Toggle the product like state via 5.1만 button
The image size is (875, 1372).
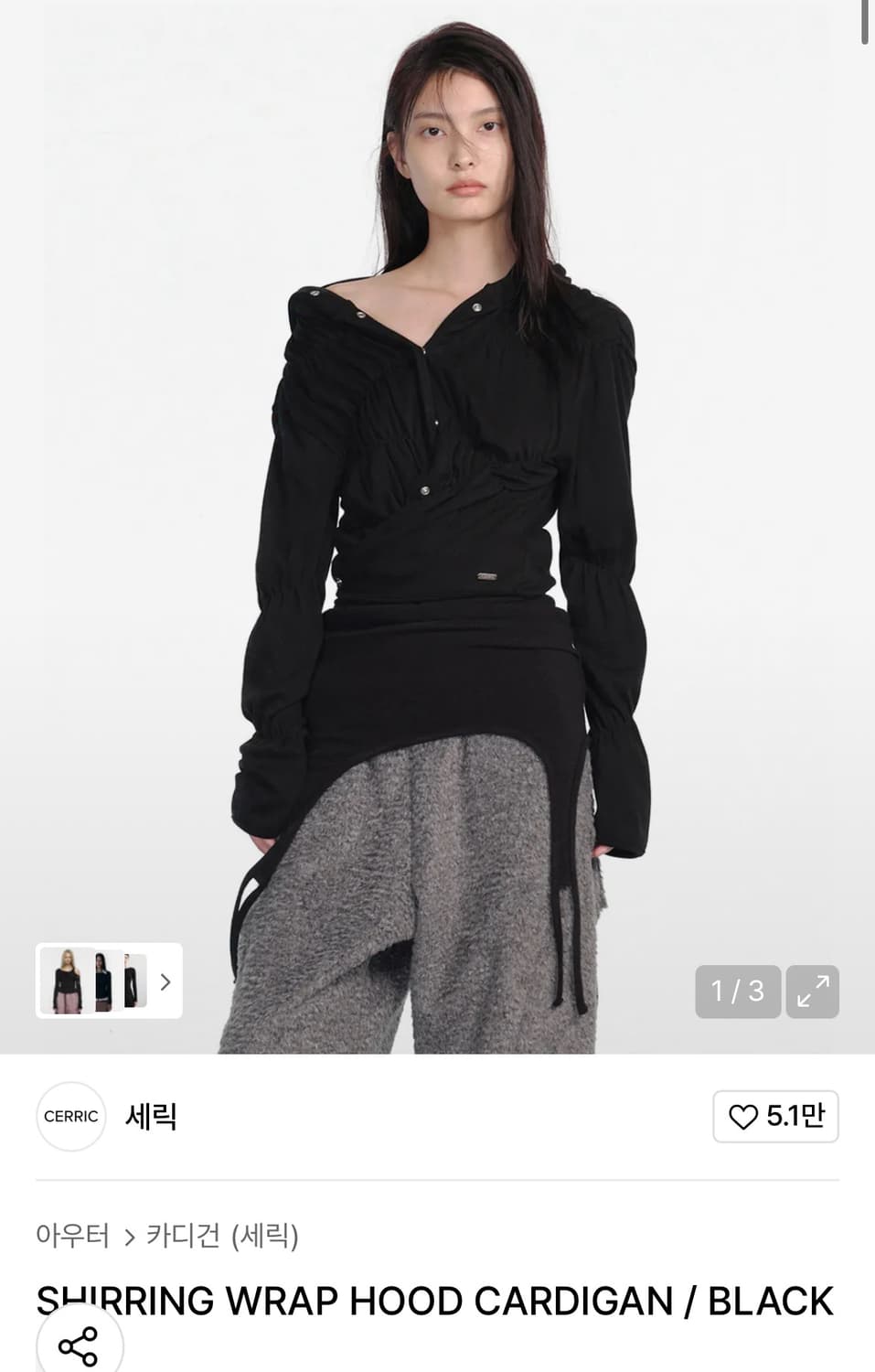click(x=775, y=1116)
